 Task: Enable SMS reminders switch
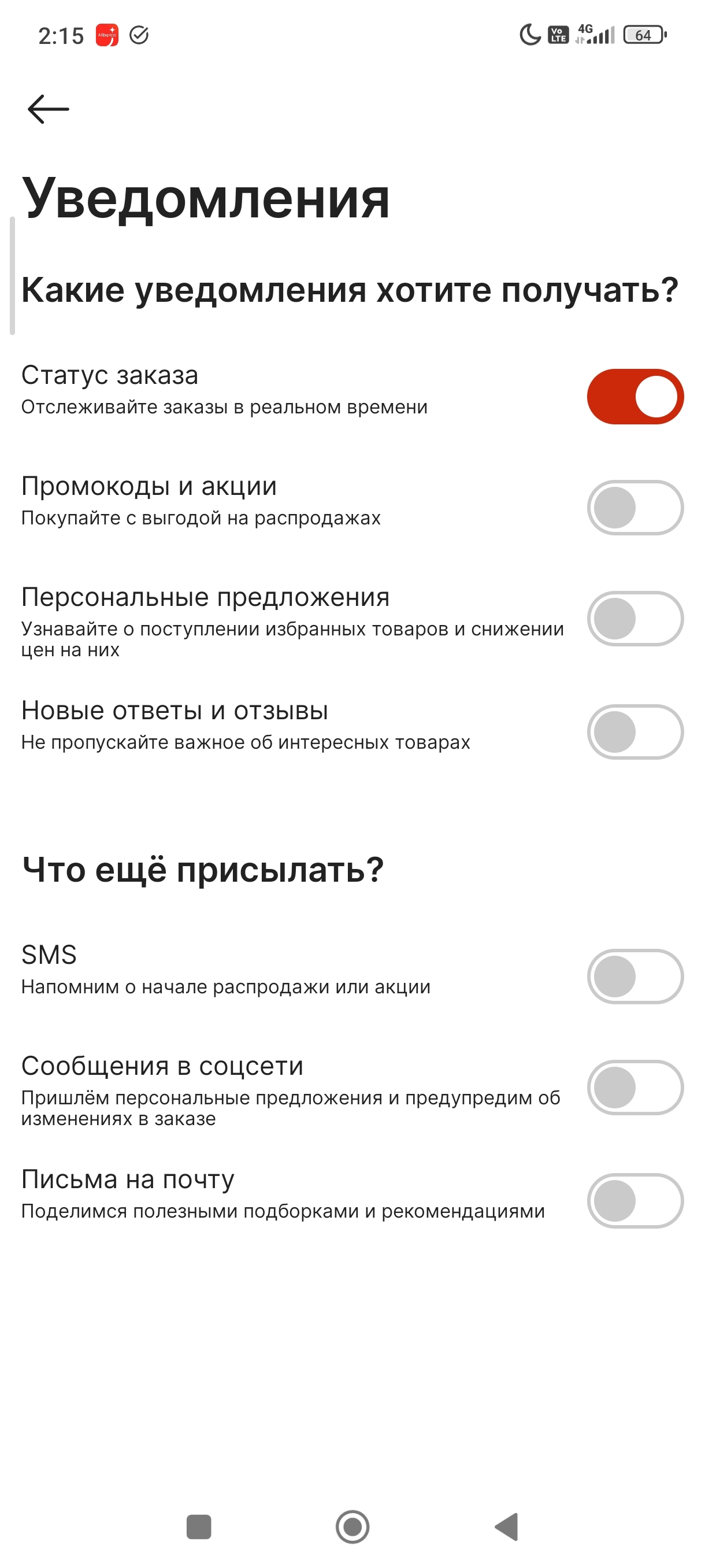pos(634,977)
